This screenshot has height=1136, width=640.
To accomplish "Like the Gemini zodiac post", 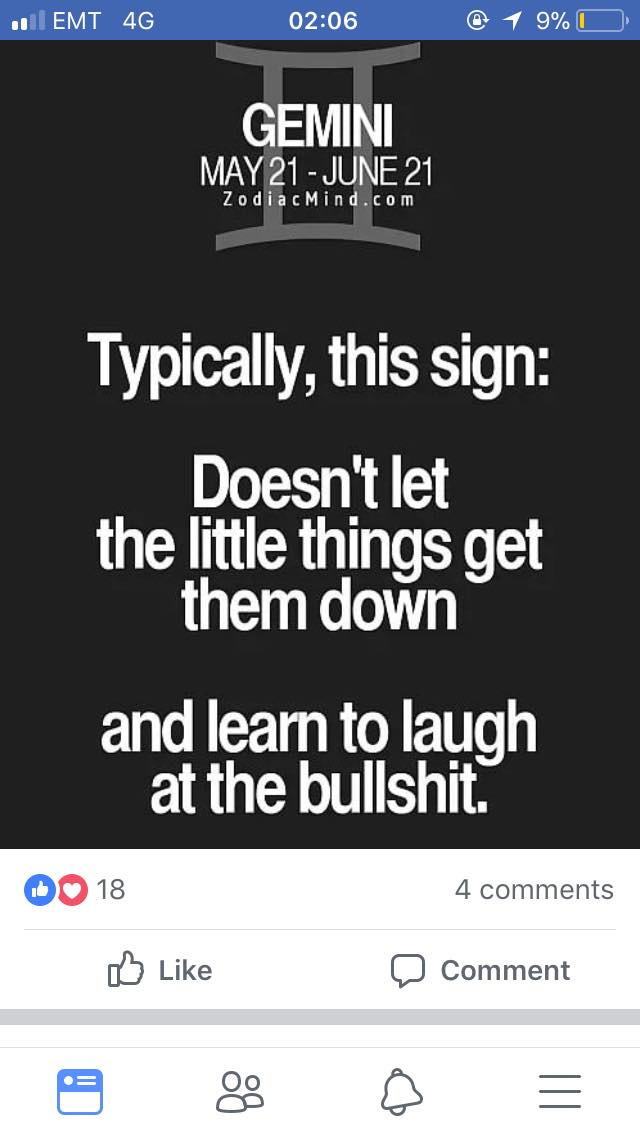I will tap(160, 969).
